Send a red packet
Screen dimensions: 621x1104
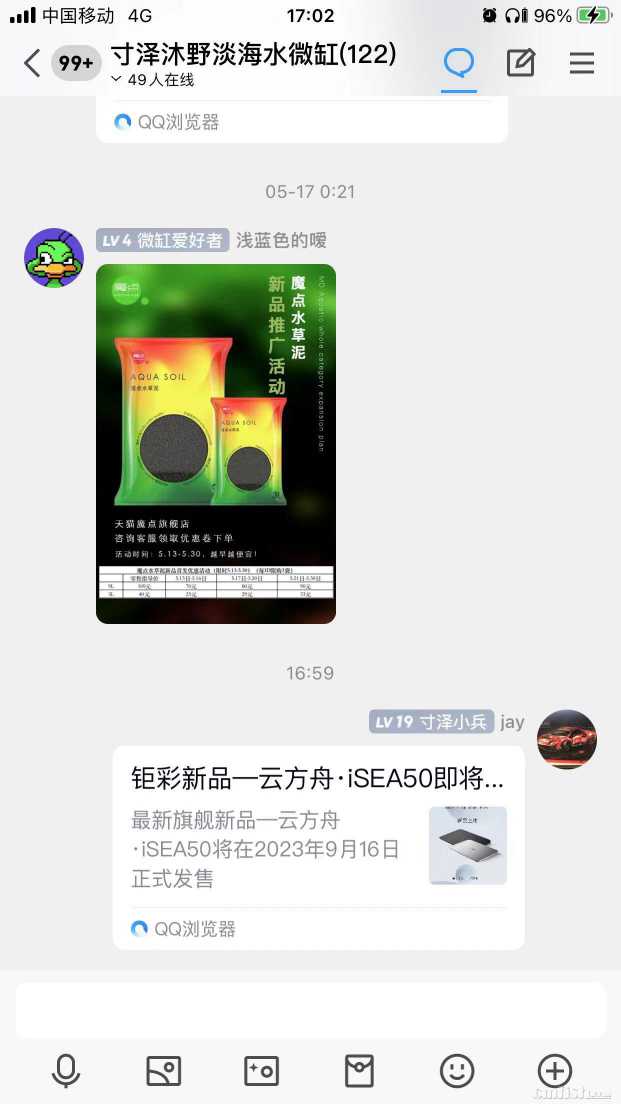(x=359, y=1071)
